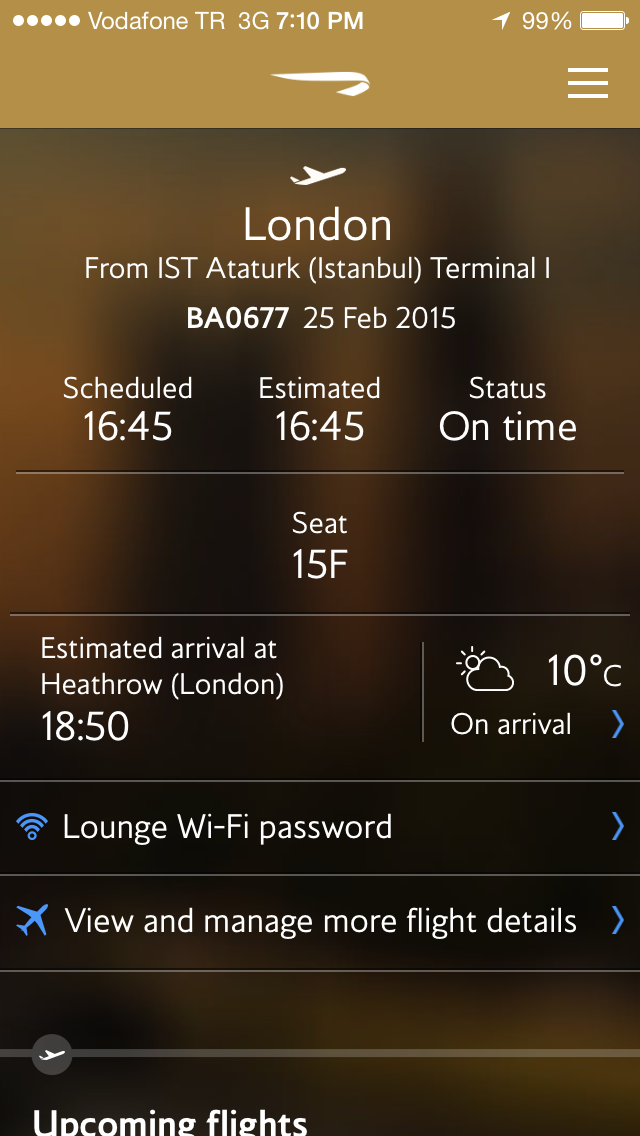View and manage more flight details
640x1136 pixels.
tap(320, 921)
